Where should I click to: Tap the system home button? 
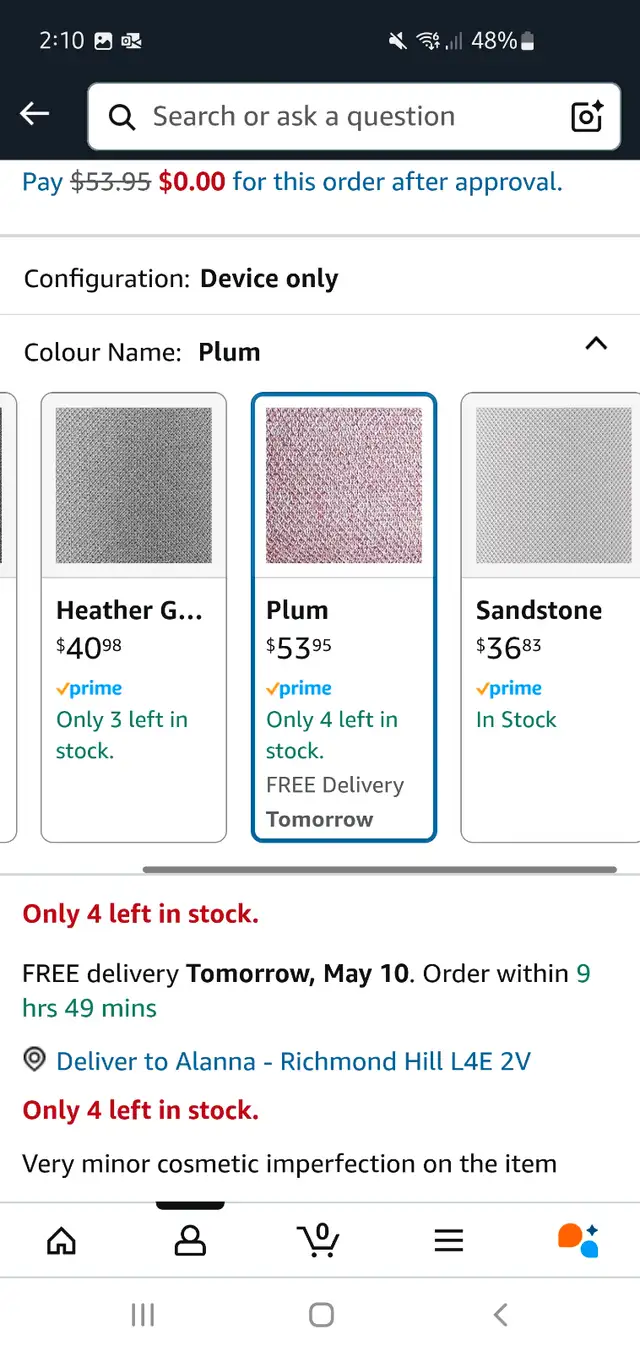coord(321,1315)
